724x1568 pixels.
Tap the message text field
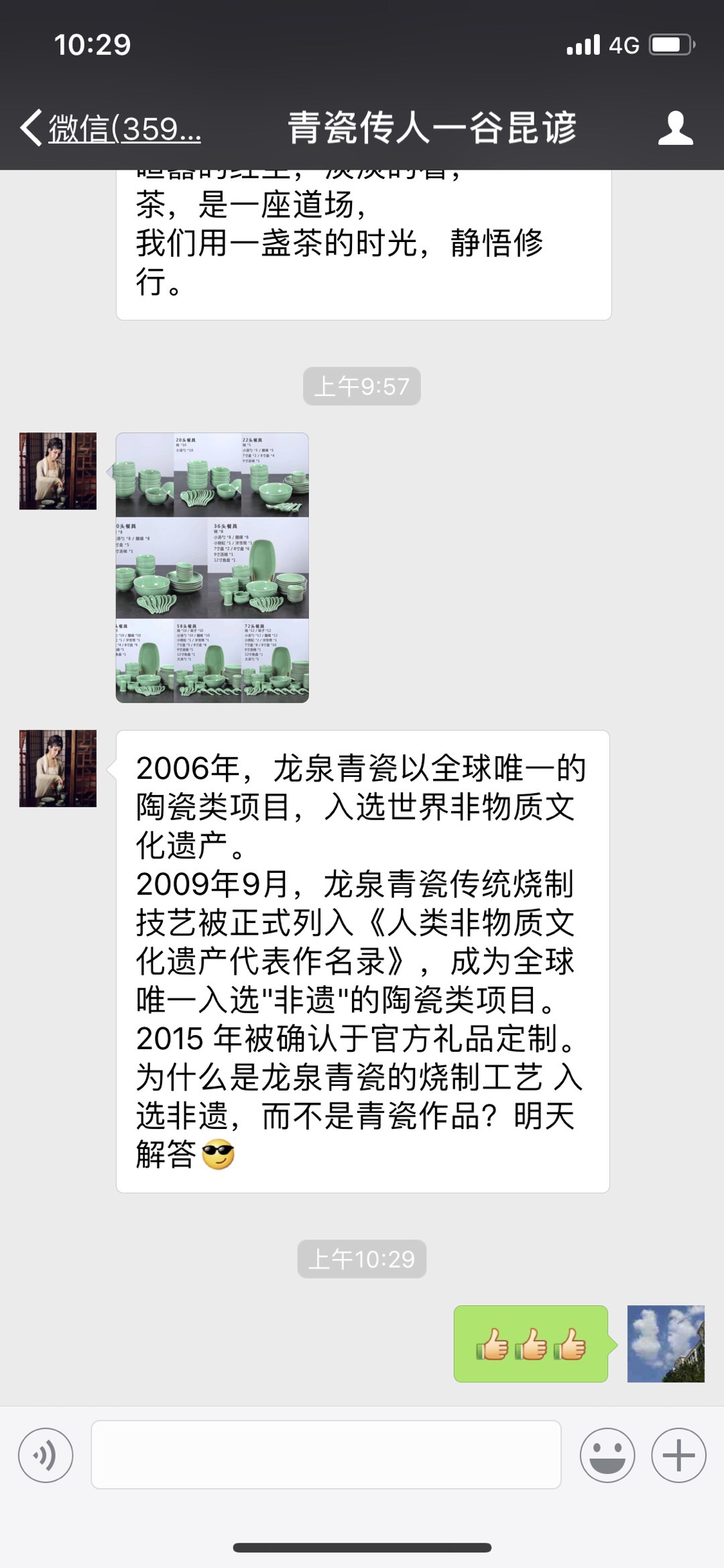[x=326, y=1455]
